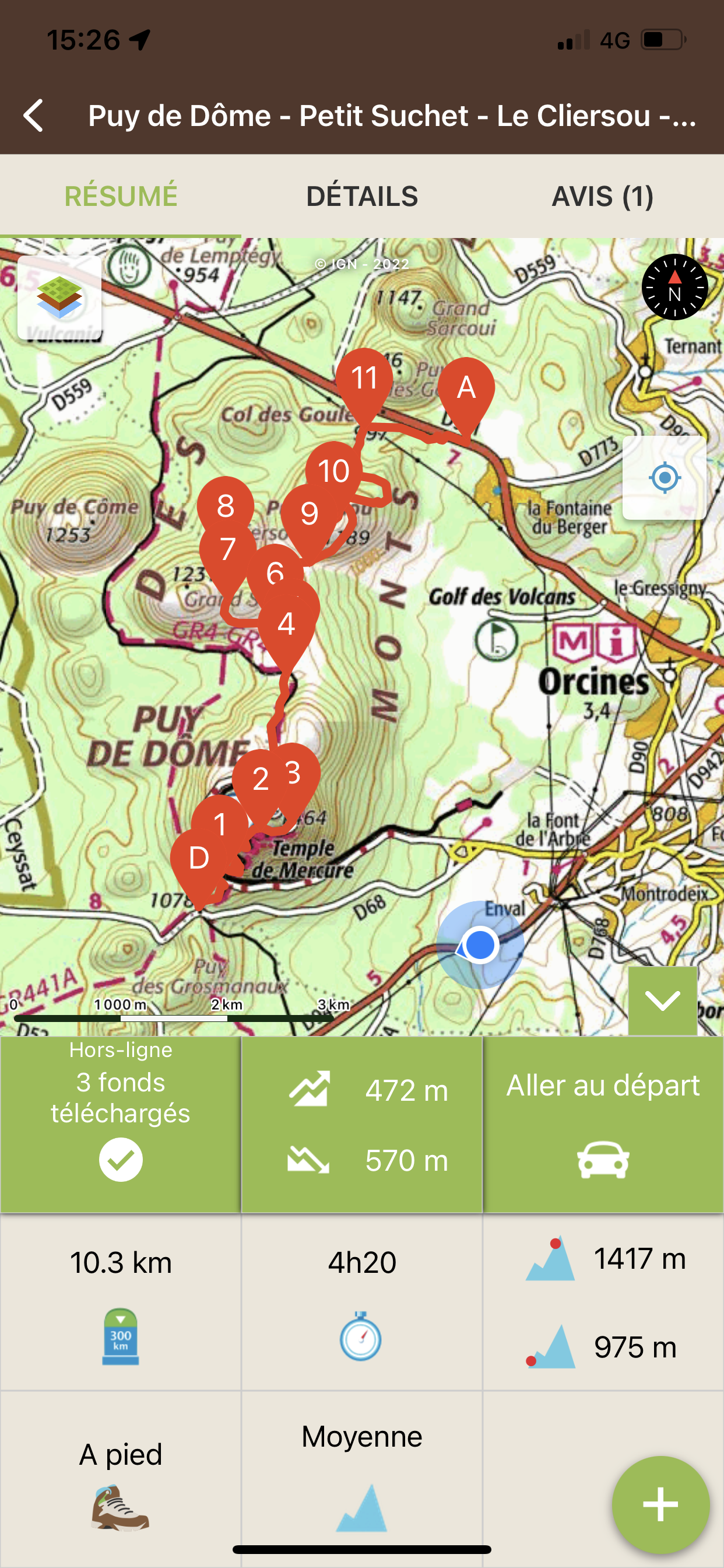Go back using the header arrow
724x1568 pixels.
[x=33, y=116]
